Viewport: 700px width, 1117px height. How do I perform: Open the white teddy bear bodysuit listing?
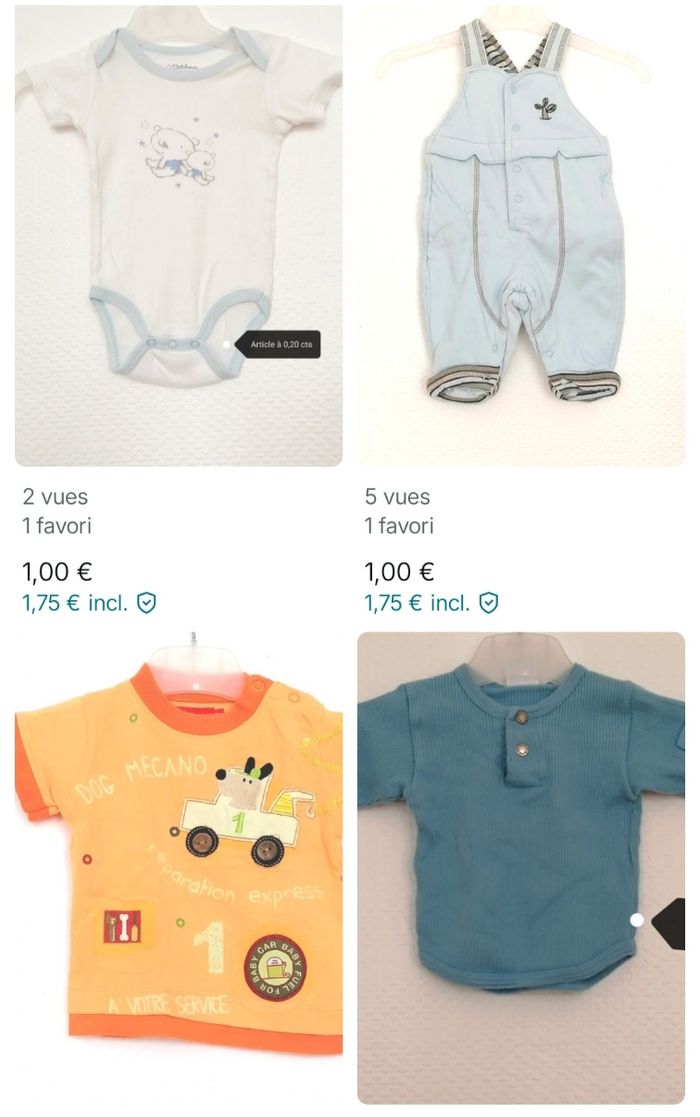tap(178, 235)
